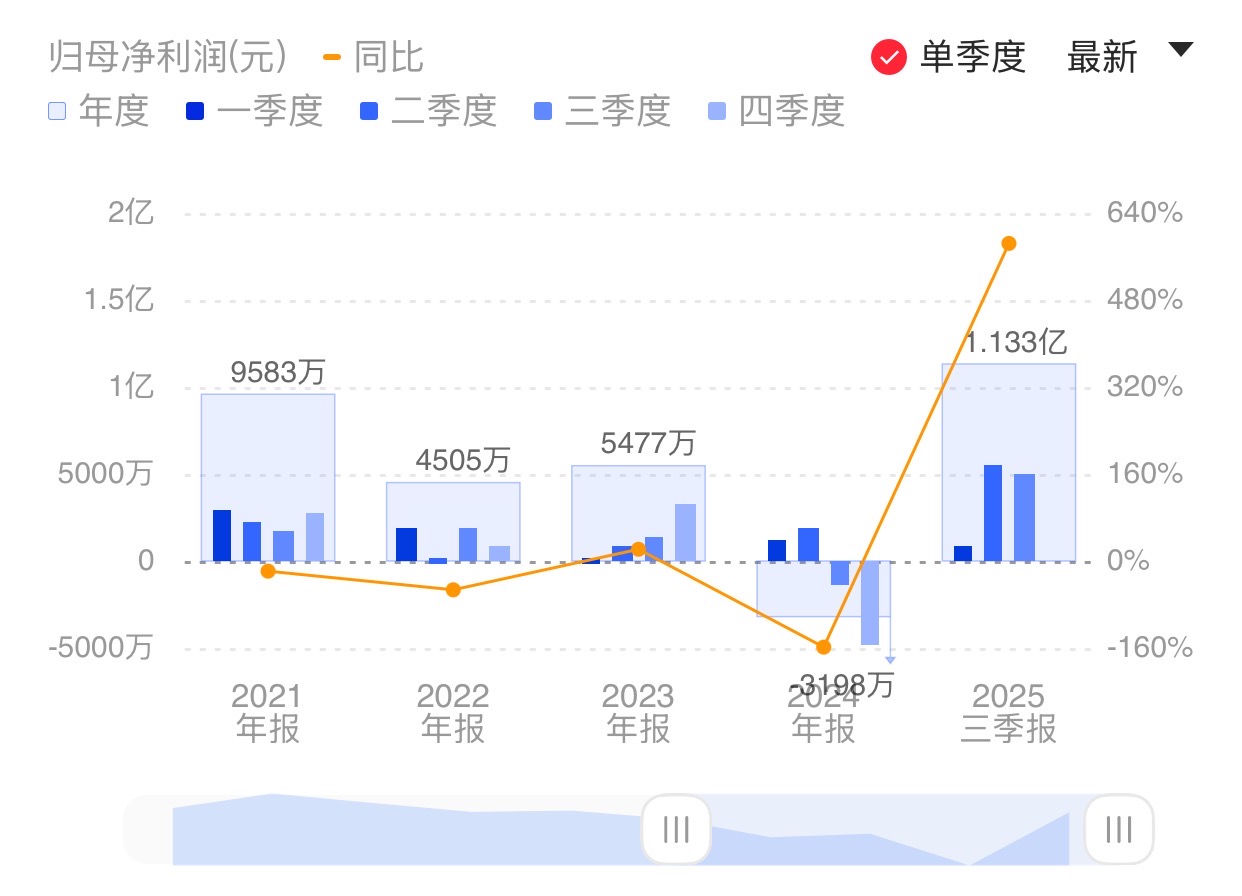This screenshot has height=896, width=1242.
Task: Toggle the 同比 line legend
Action: pyautogui.click(x=374, y=58)
